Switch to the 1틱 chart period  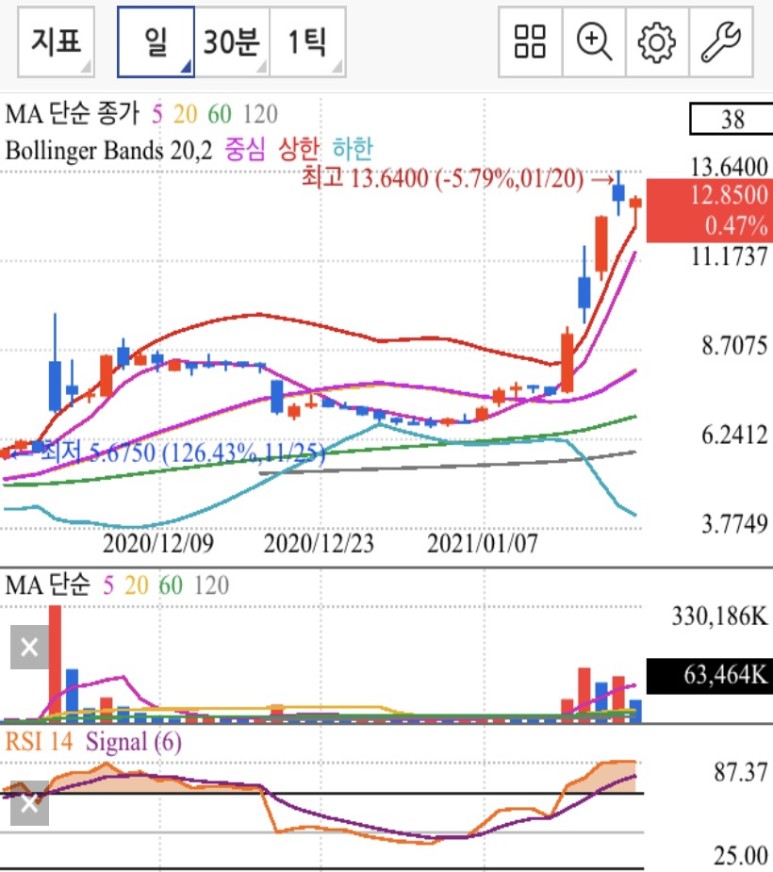pyautogui.click(x=308, y=42)
